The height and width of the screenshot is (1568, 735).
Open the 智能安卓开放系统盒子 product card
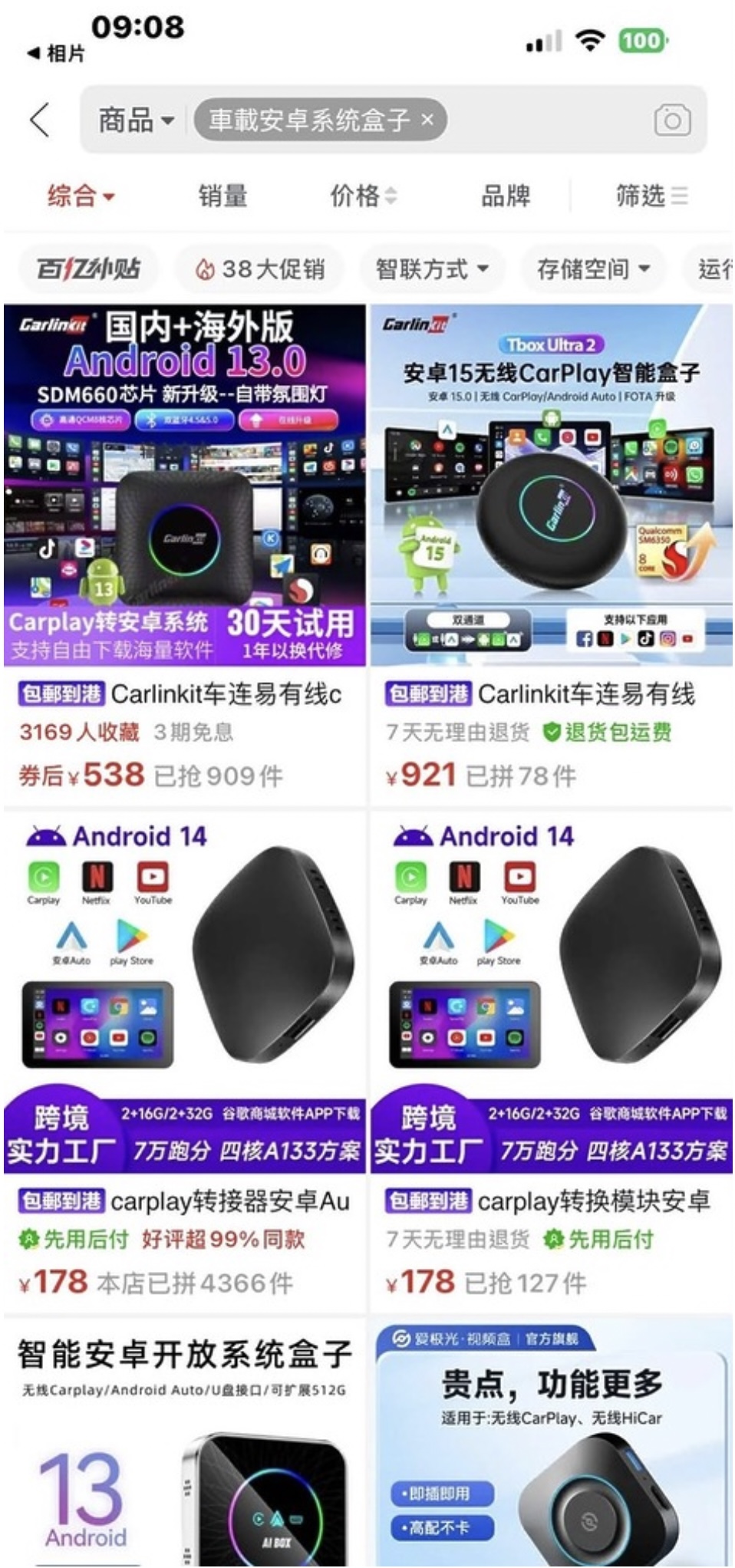coord(184,1450)
